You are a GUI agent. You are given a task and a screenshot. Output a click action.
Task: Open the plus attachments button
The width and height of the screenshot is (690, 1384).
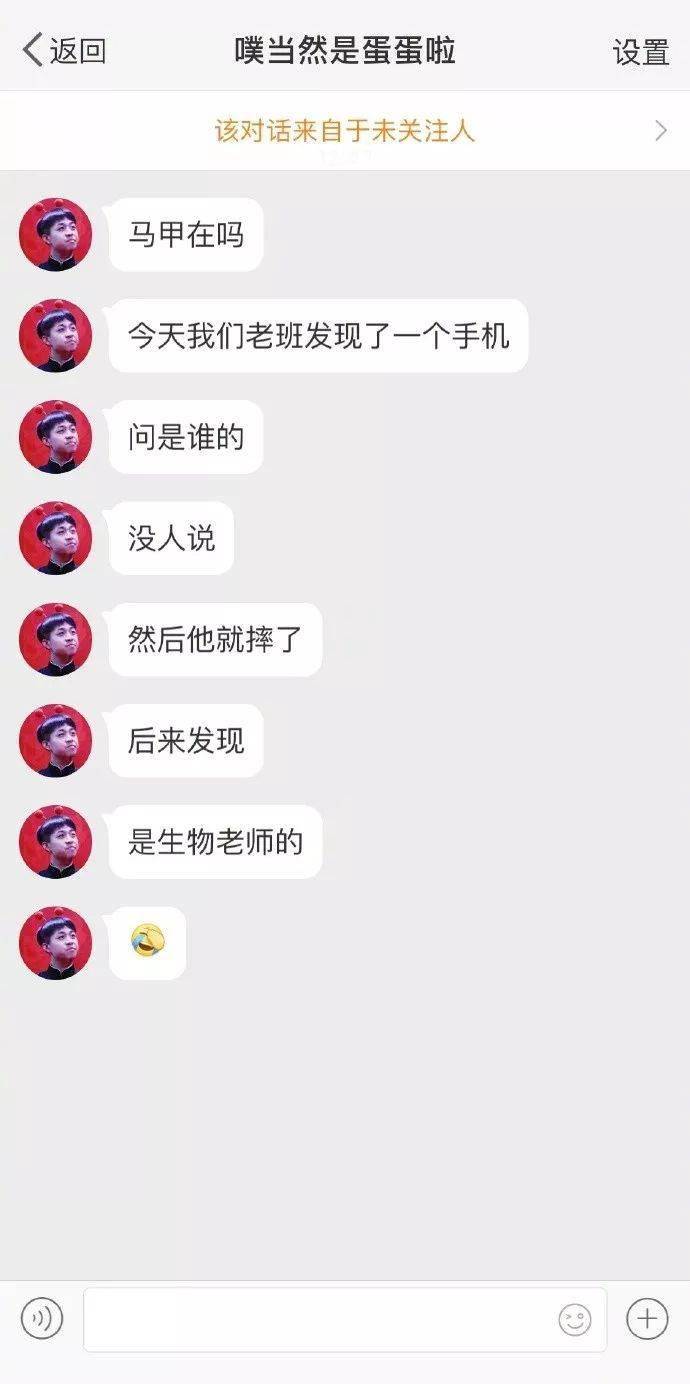pos(647,1319)
